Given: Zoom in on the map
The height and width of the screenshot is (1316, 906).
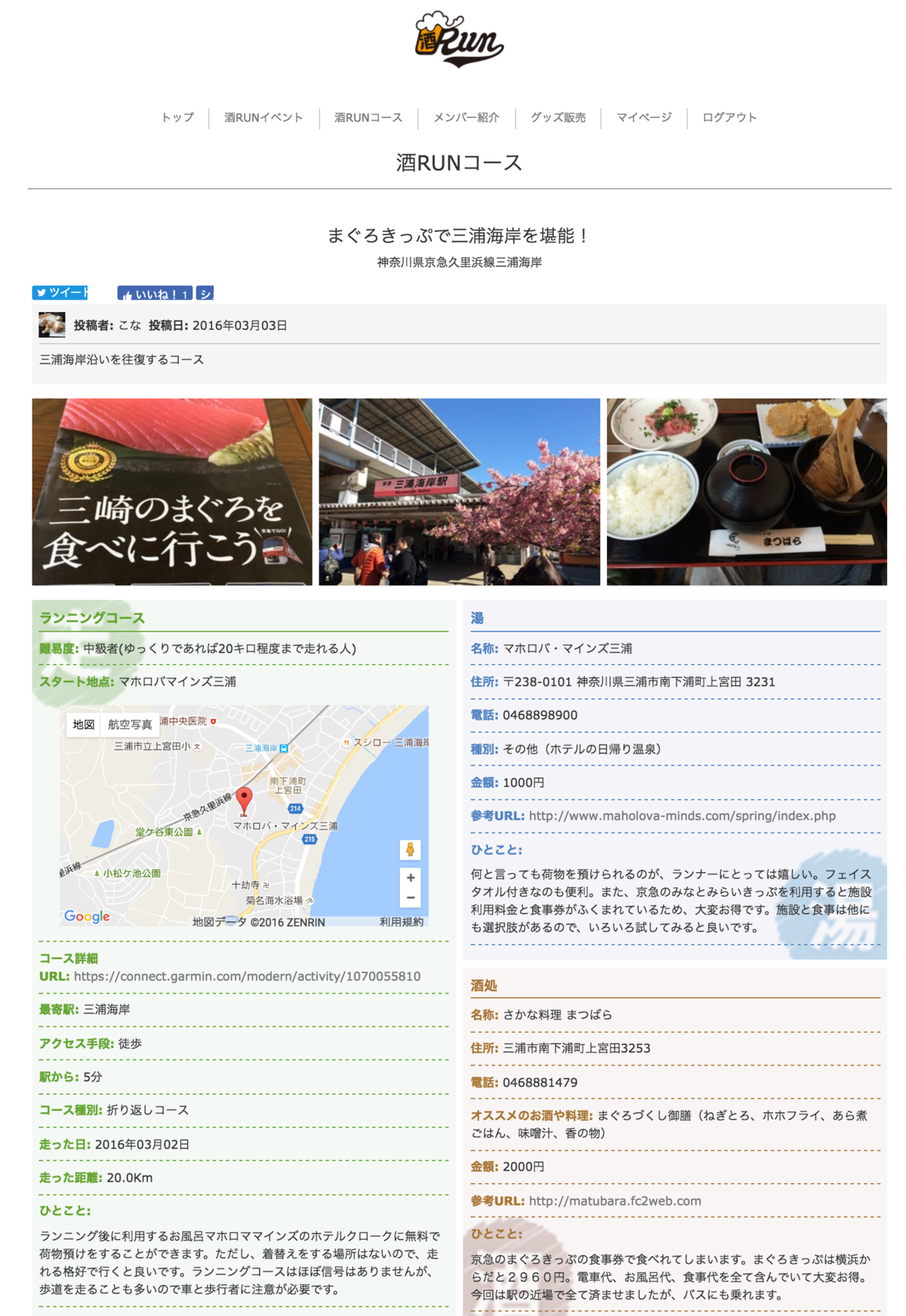Looking at the screenshot, I should pyautogui.click(x=410, y=878).
